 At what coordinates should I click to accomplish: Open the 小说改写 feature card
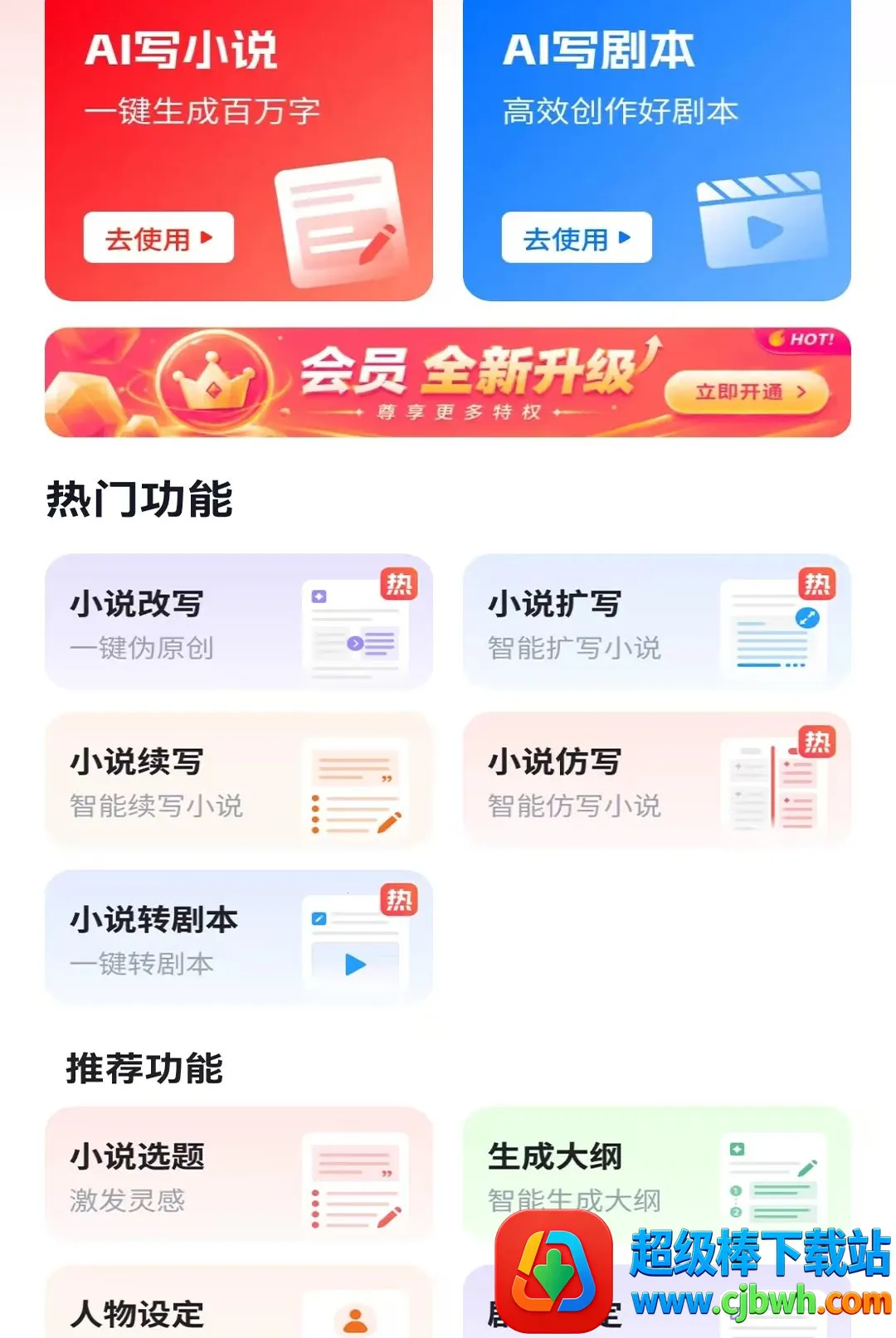click(239, 621)
